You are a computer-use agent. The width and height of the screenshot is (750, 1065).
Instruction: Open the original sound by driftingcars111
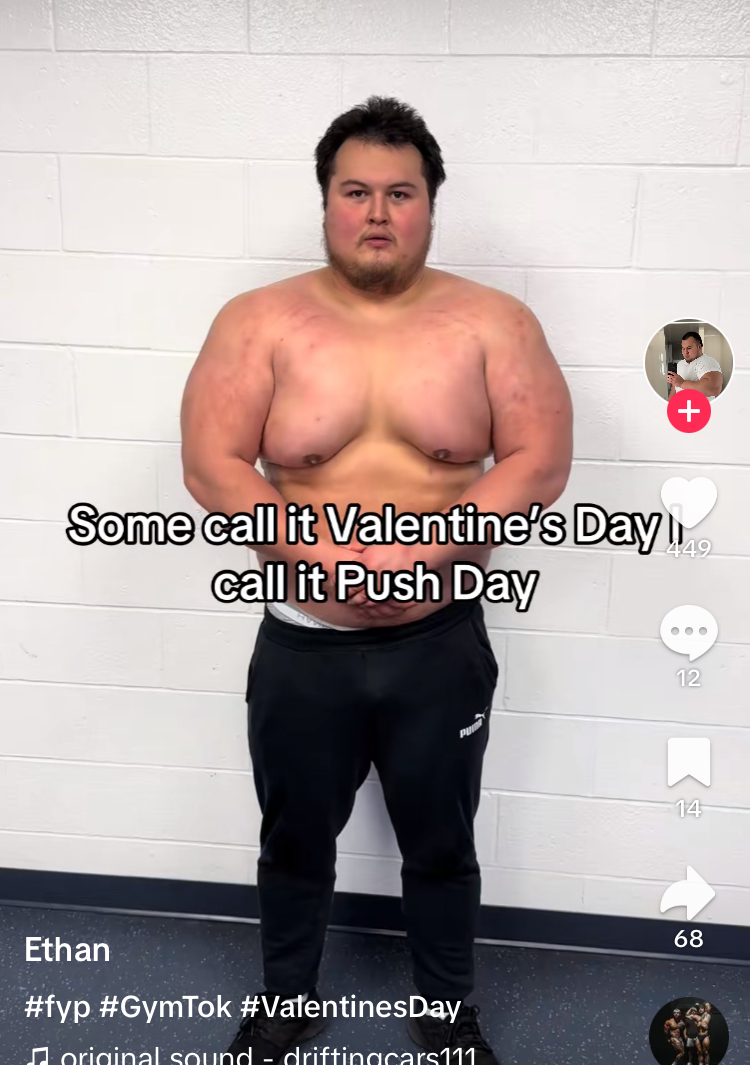(x=268, y=1055)
